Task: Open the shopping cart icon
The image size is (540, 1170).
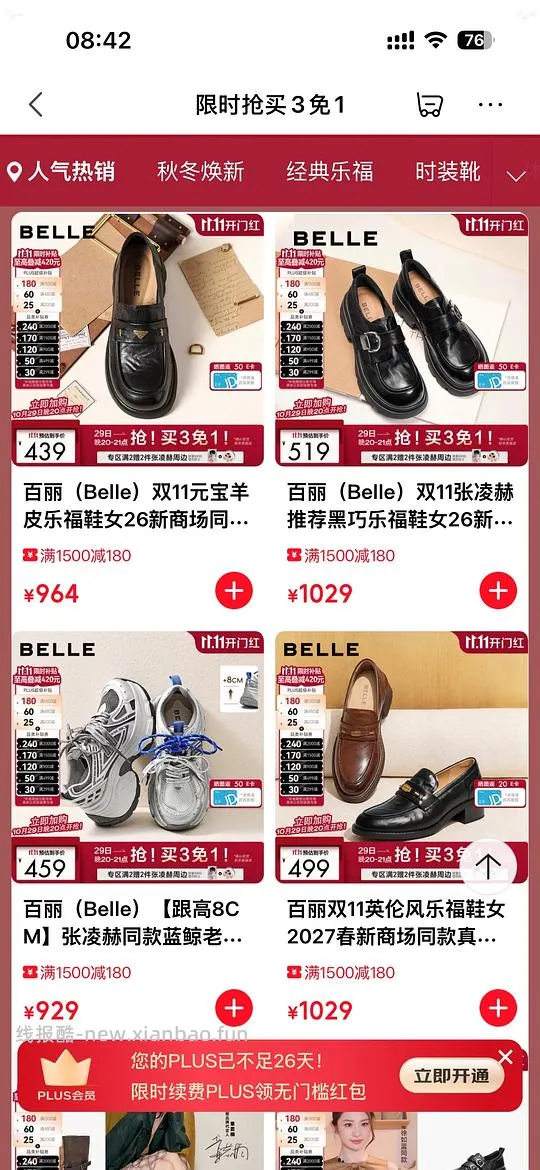Action: pos(429,104)
